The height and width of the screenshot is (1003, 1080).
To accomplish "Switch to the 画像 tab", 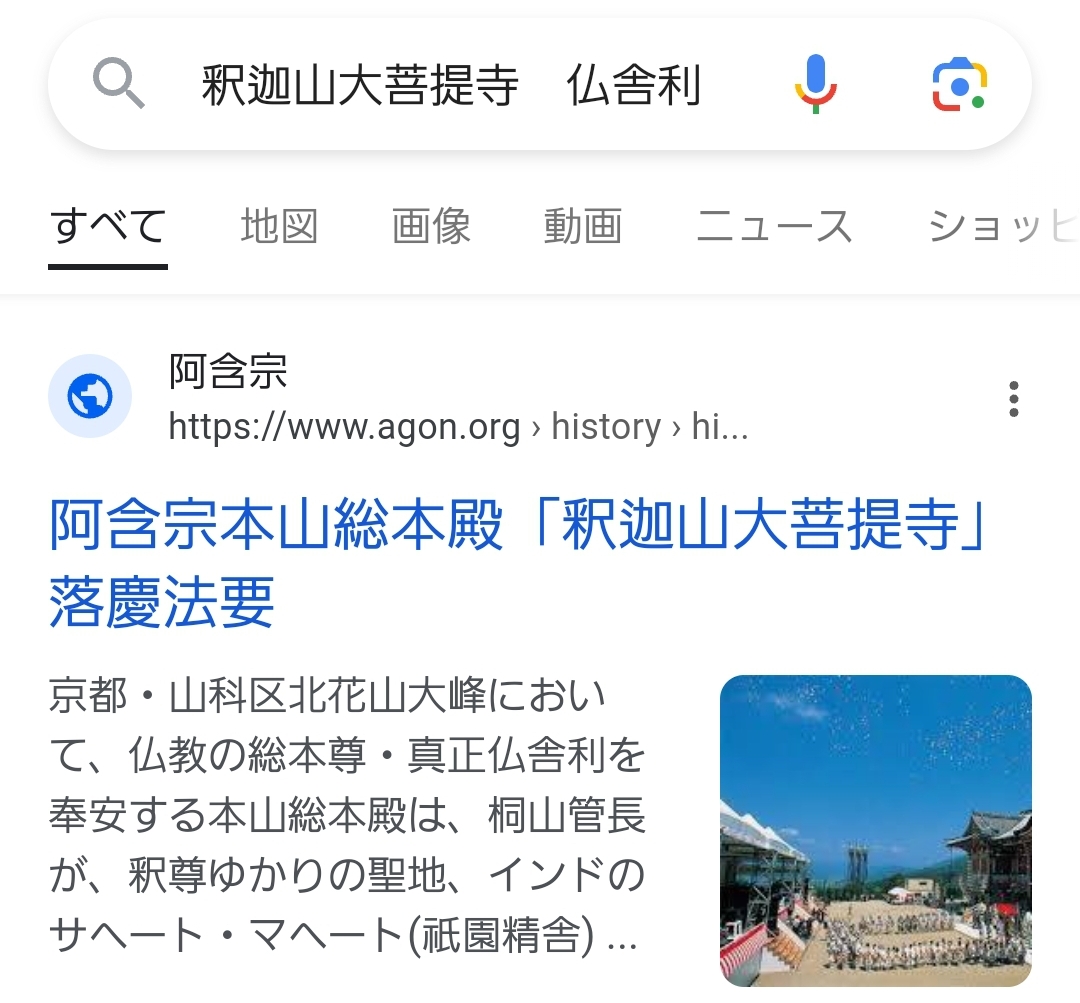I will (x=431, y=228).
